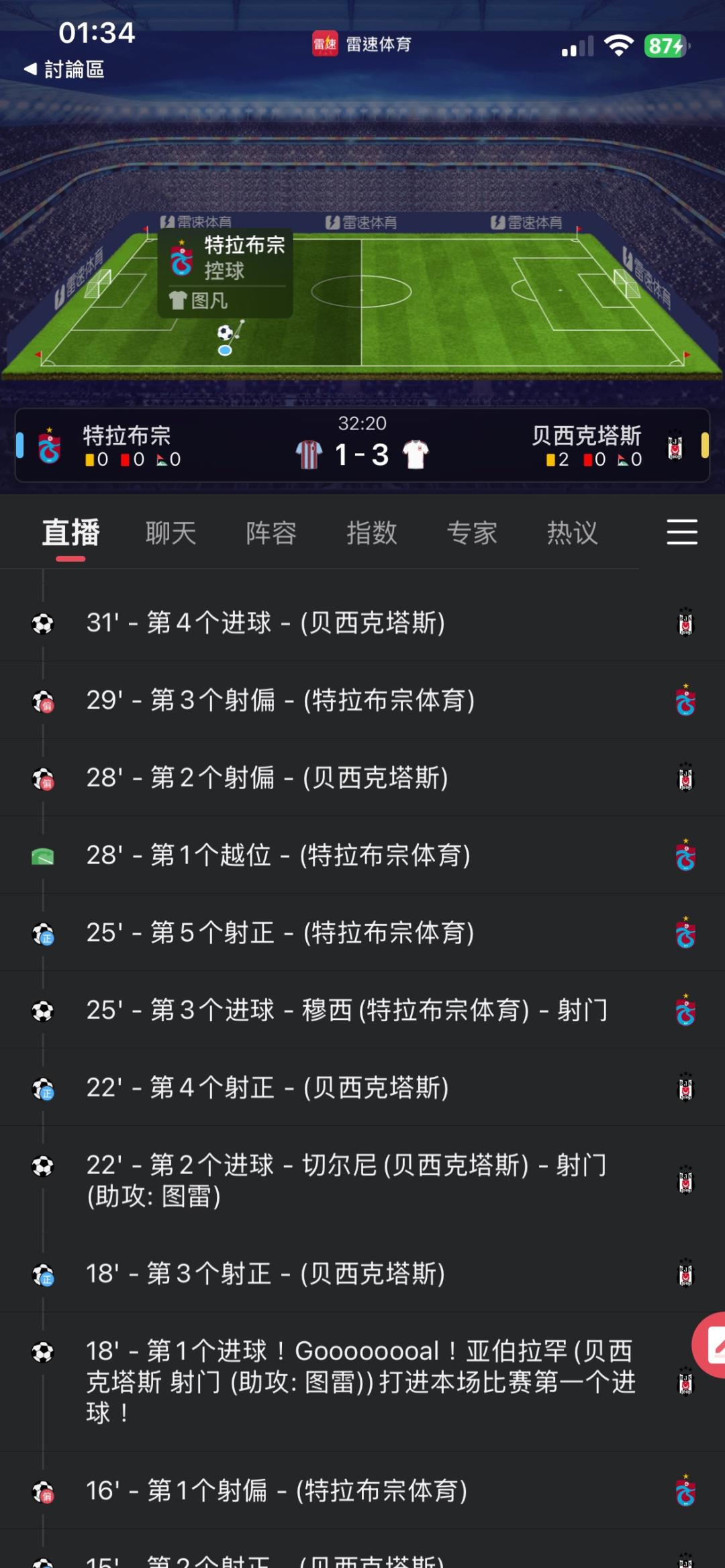725x1568 pixels.
Task: Tap the red floating compose button
Action: click(x=712, y=1344)
